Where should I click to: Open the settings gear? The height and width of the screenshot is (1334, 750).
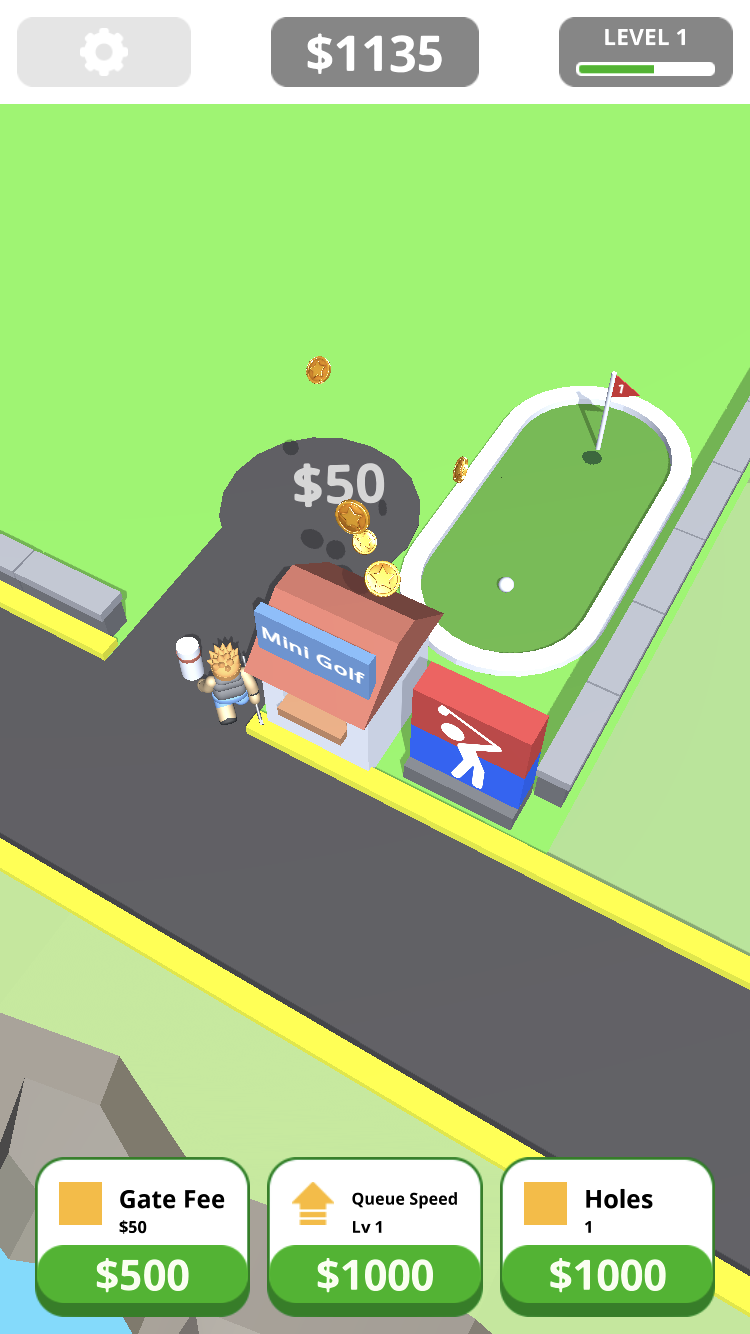point(104,52)
